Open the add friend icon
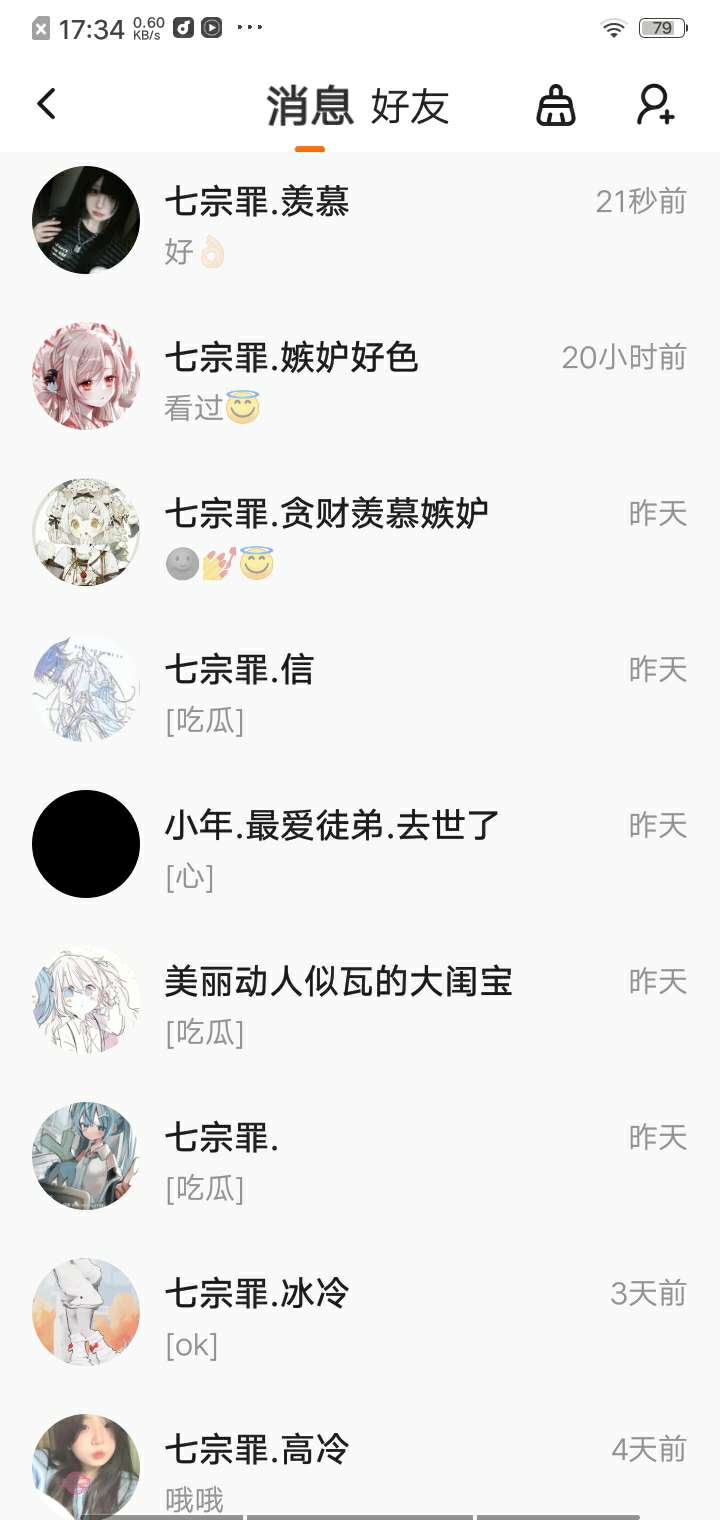This screenshot has width=720, height=1520. pyautogui.click(x=656, y=105)
